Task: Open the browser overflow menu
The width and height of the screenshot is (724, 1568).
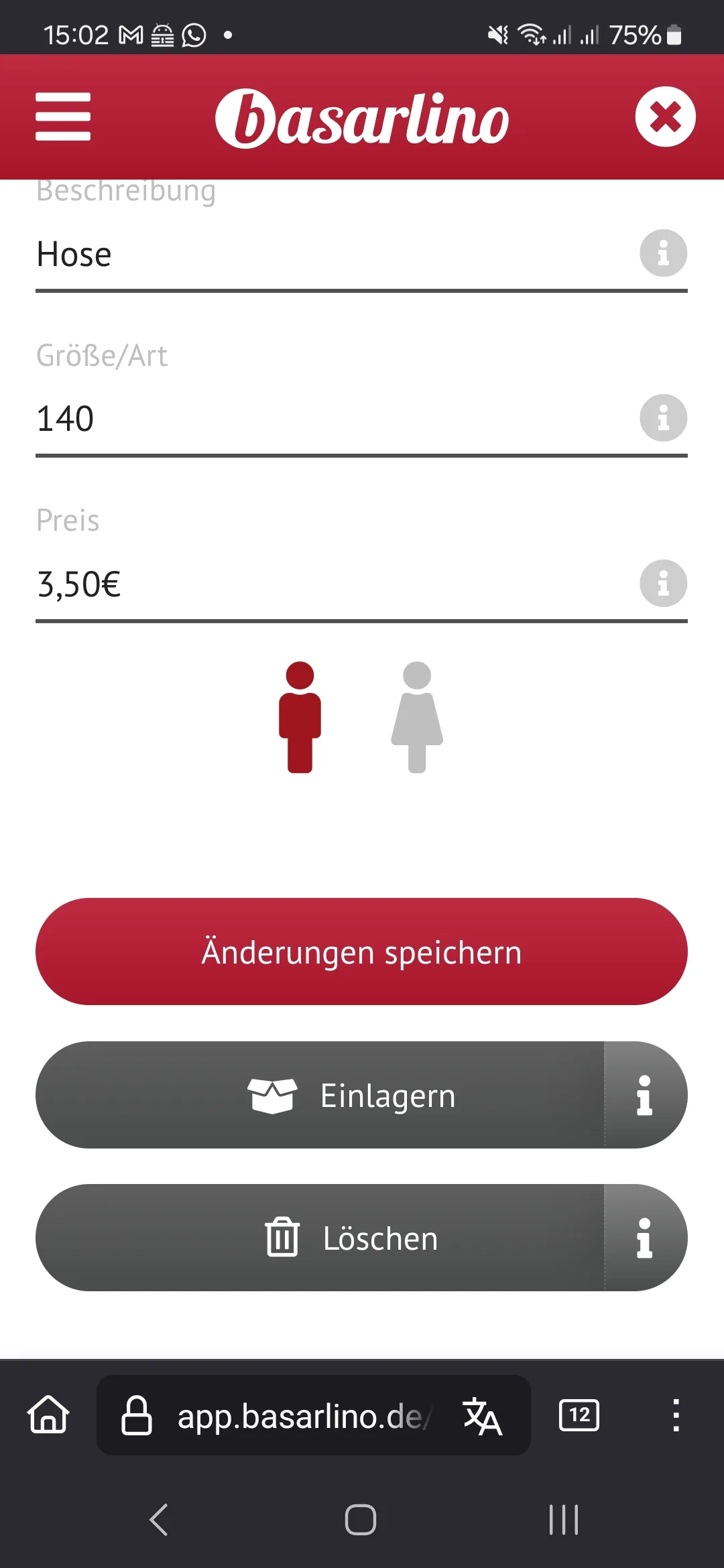Action: pyautogui.click(x=676, y=1415)
